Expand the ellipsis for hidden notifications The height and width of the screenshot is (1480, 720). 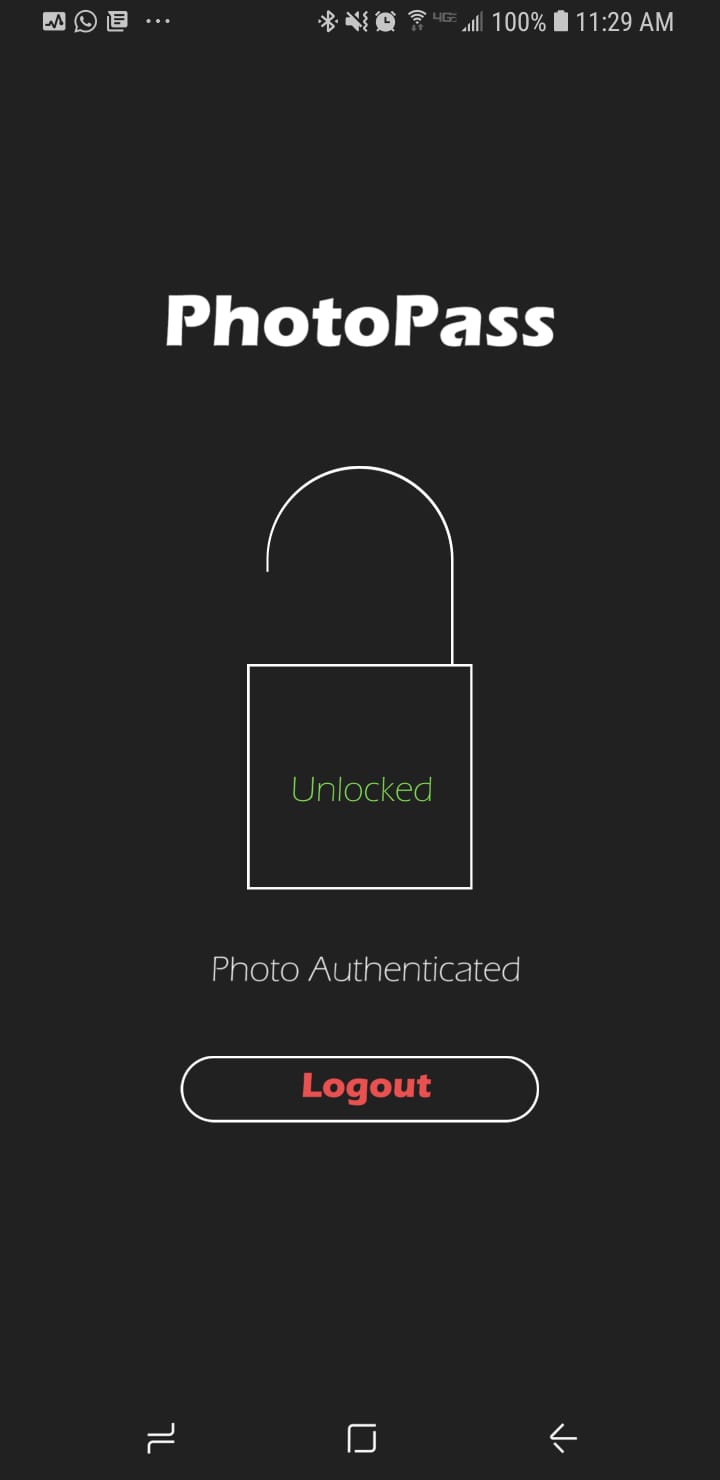click(158, 20)
